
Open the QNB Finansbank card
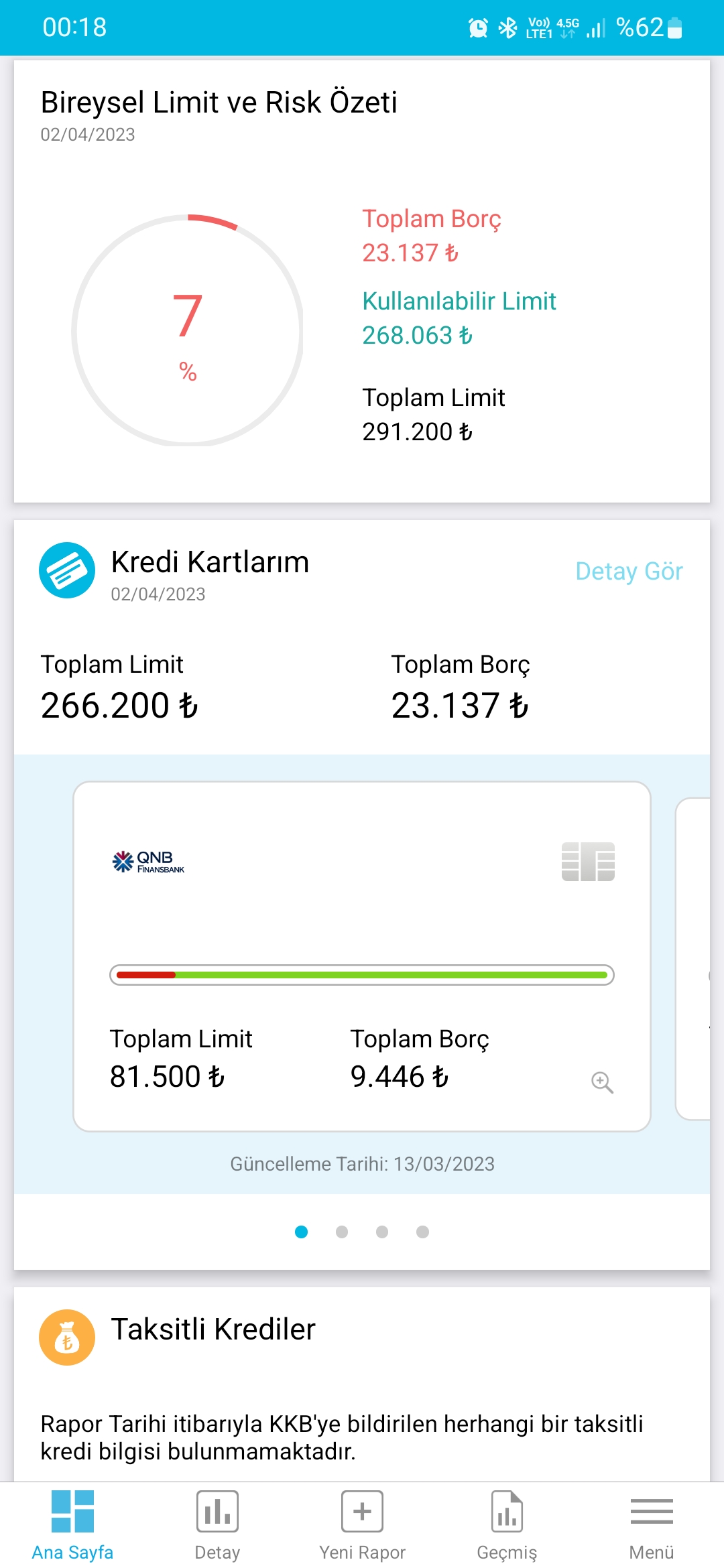362,956
